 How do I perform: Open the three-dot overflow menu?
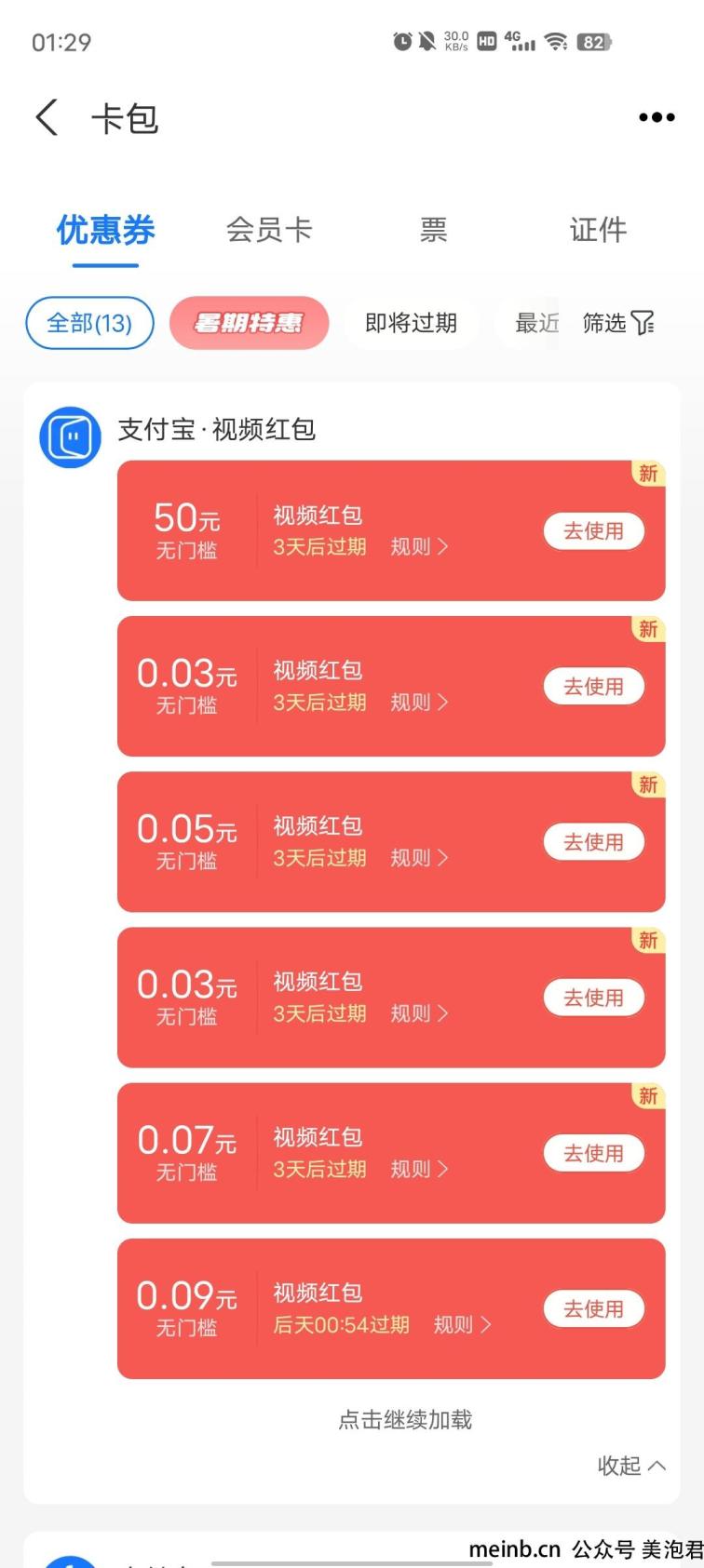[x=657, y=117]
